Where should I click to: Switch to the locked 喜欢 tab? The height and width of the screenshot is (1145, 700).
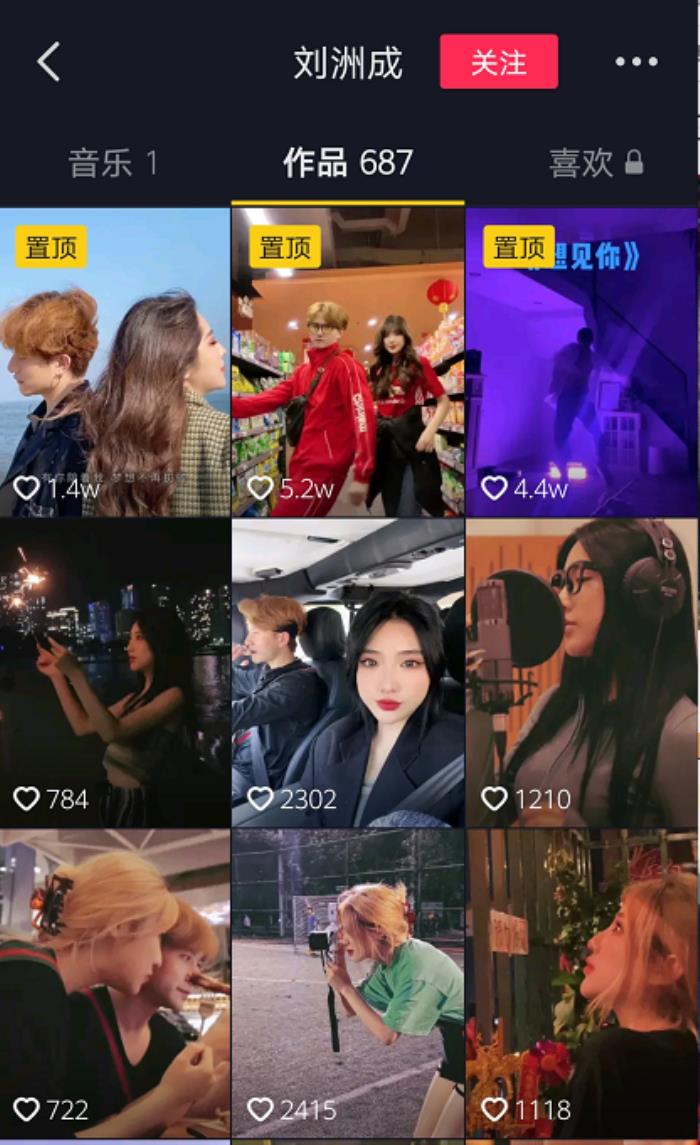tap(595, 163)
